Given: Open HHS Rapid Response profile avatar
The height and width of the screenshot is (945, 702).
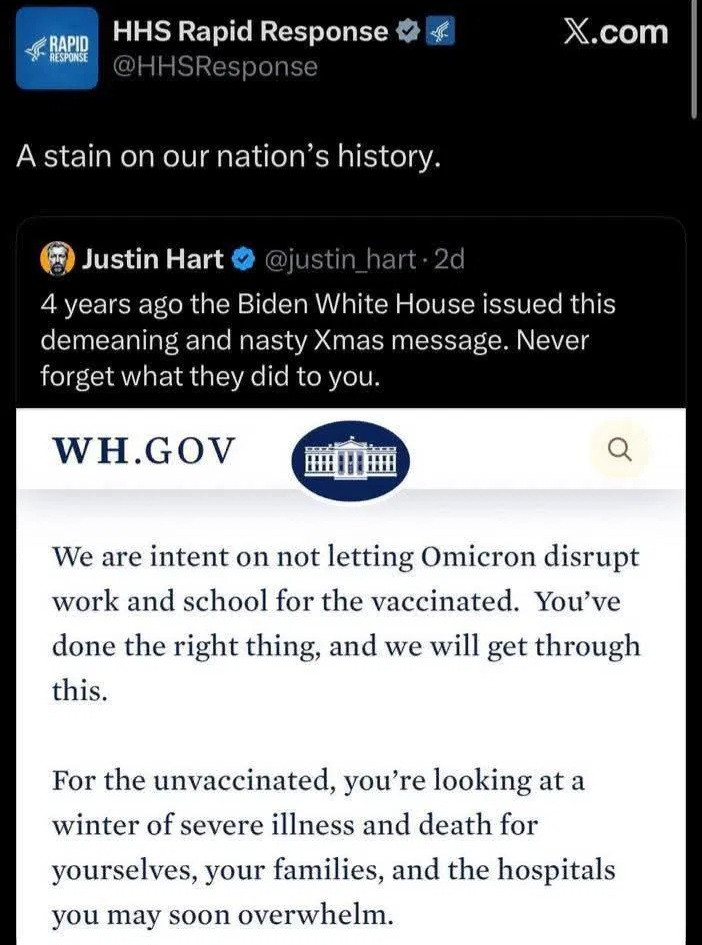Looking at the screenshot, I should [57, 48].
